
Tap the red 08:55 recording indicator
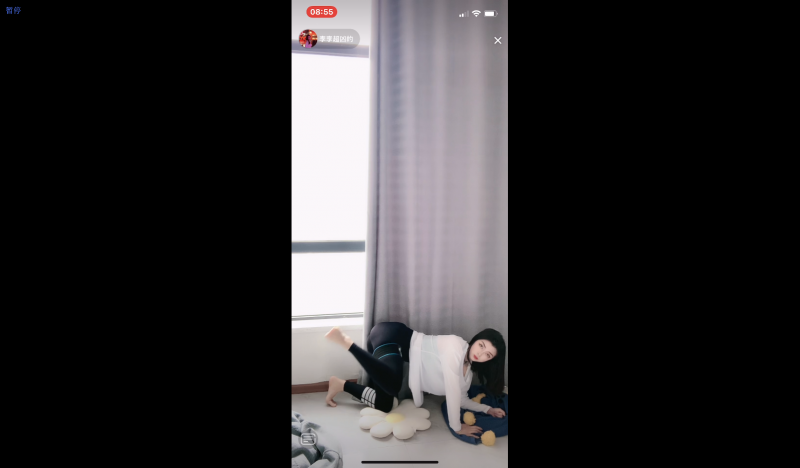321,12
